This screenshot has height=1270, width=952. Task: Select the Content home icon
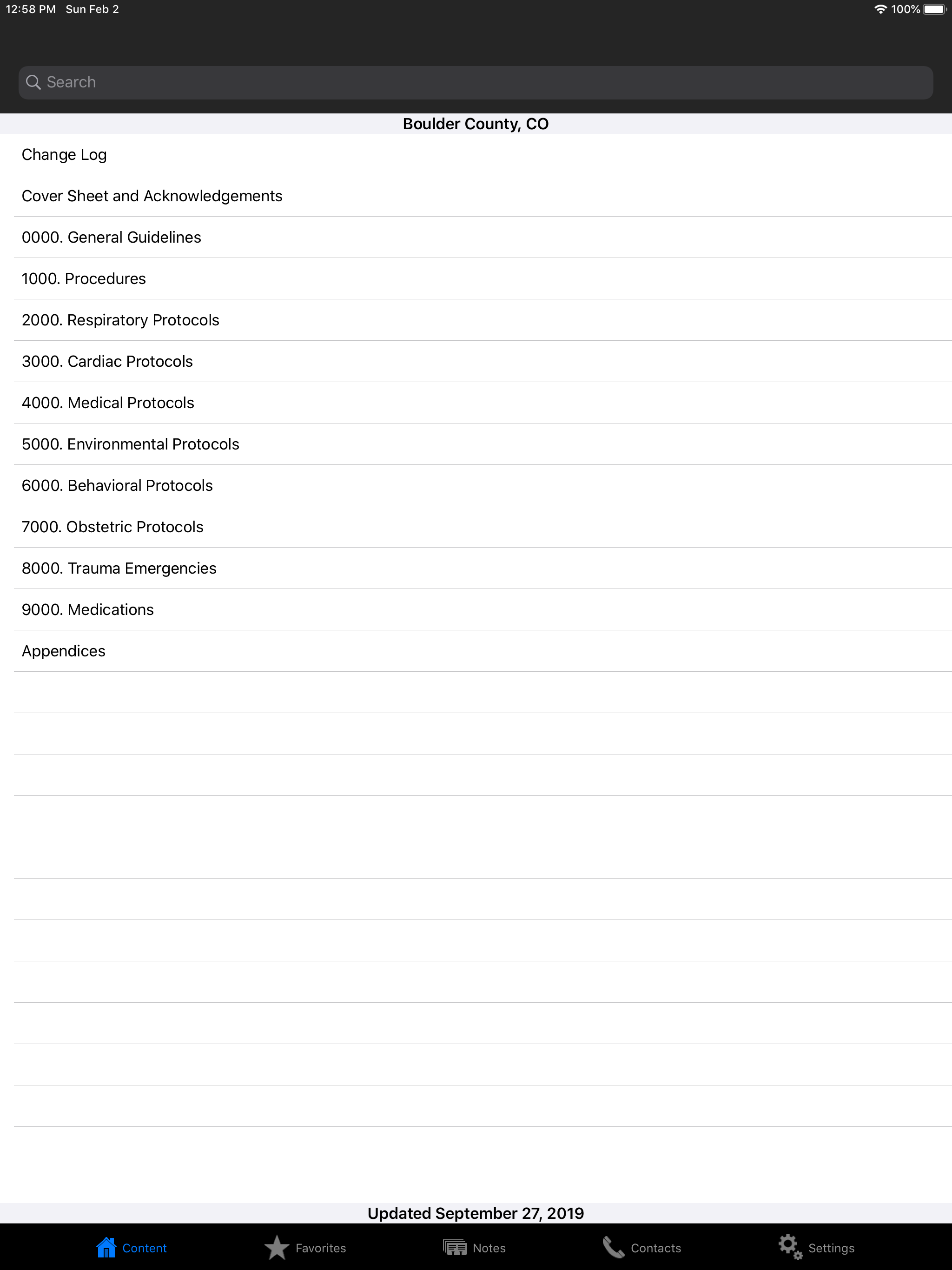(x=106, y=1246)
